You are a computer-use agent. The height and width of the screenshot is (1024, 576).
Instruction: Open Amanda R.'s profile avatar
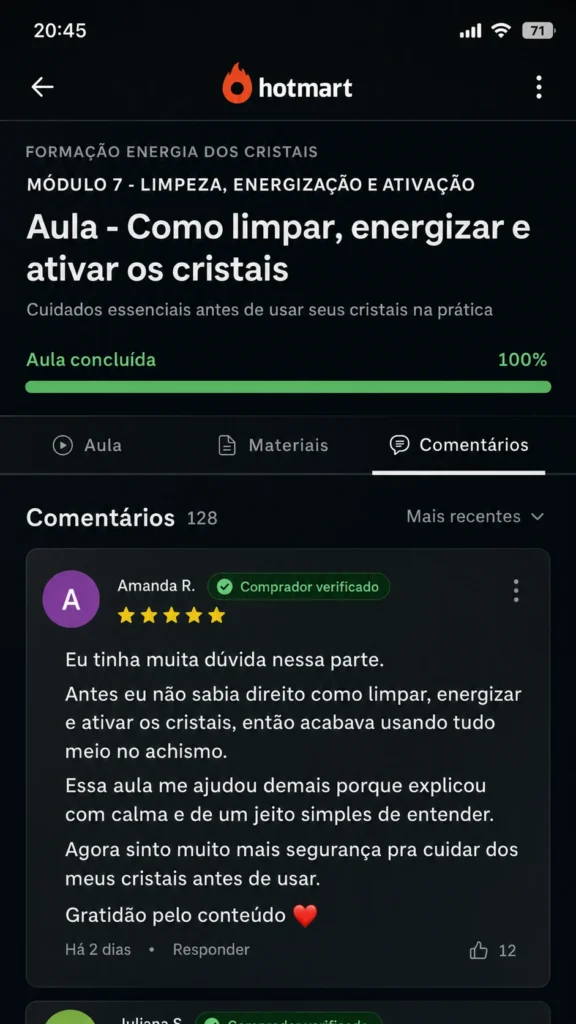tap(71, 599)
